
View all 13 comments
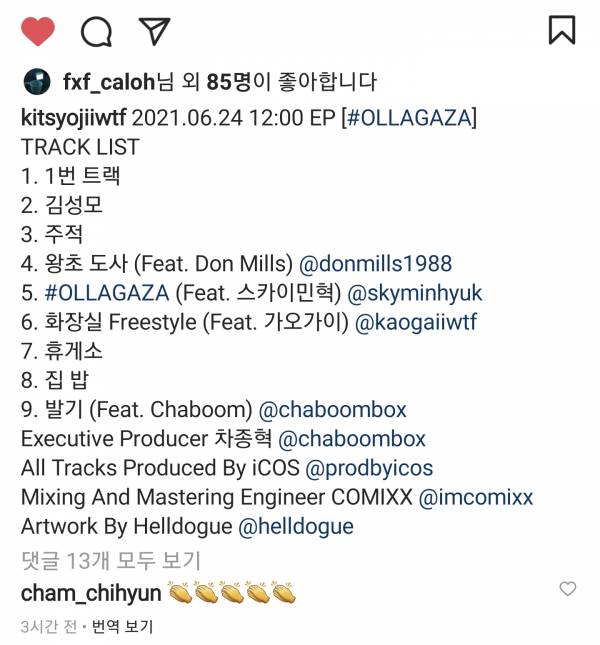[x=110, y=560]
